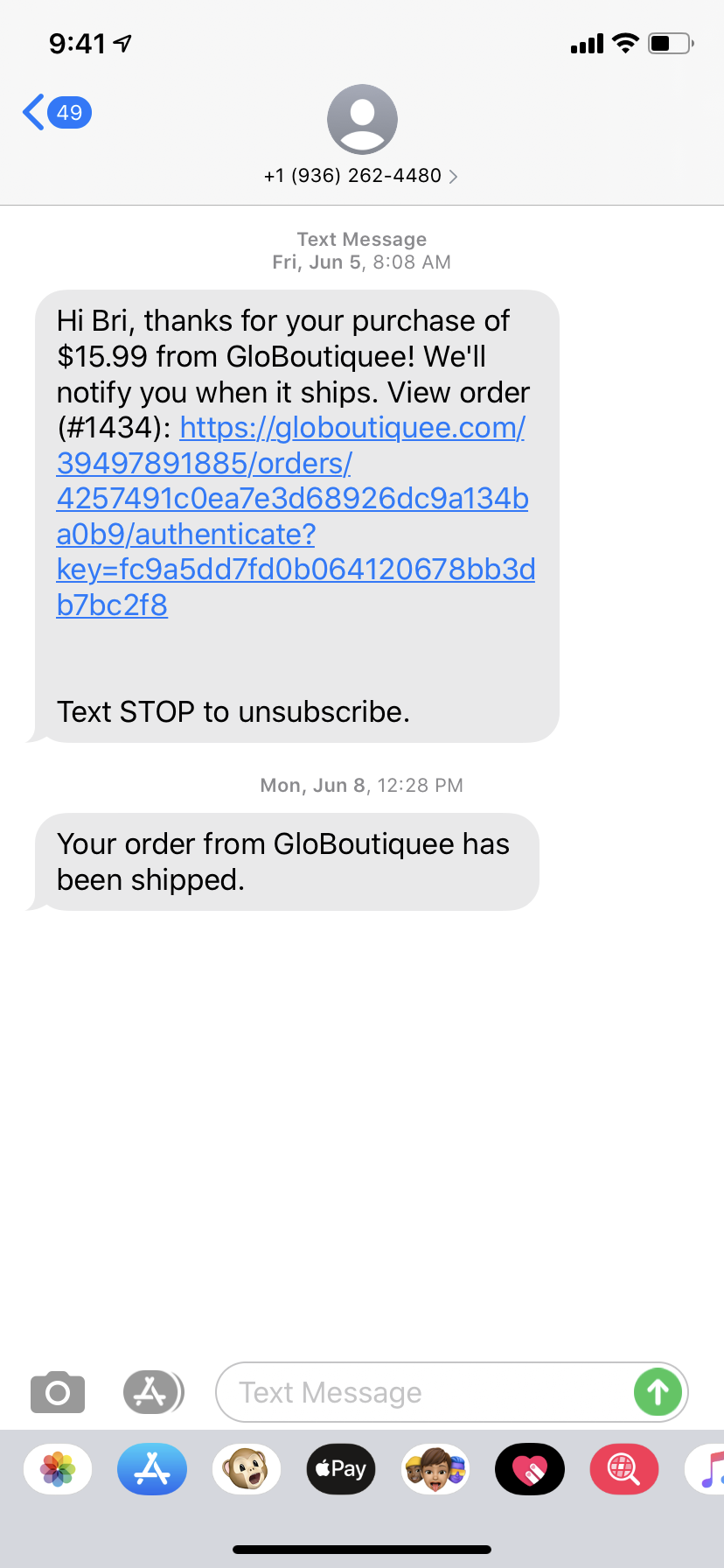Viewport: 724px width, 1568px height.
Task: Open the Digital Touch heart app
Action: [530, 1469]
